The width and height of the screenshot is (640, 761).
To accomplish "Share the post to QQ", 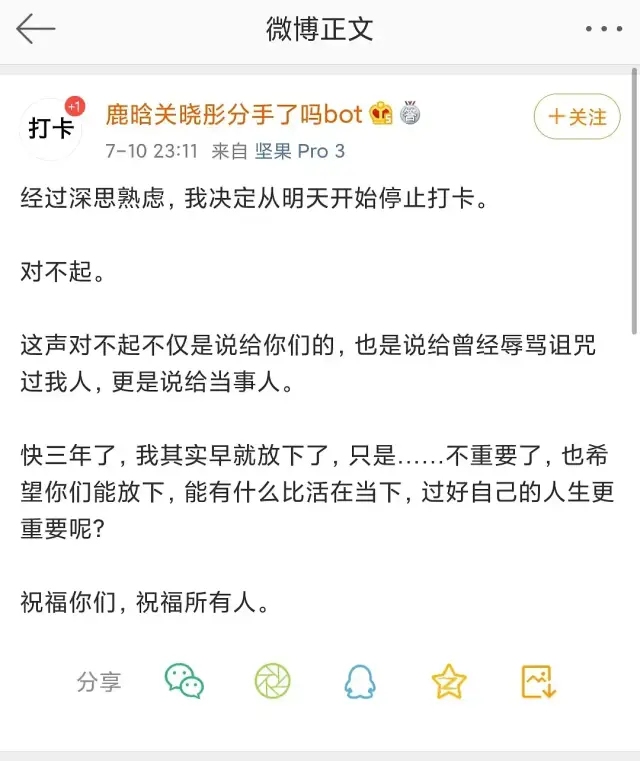I will 360,681.
